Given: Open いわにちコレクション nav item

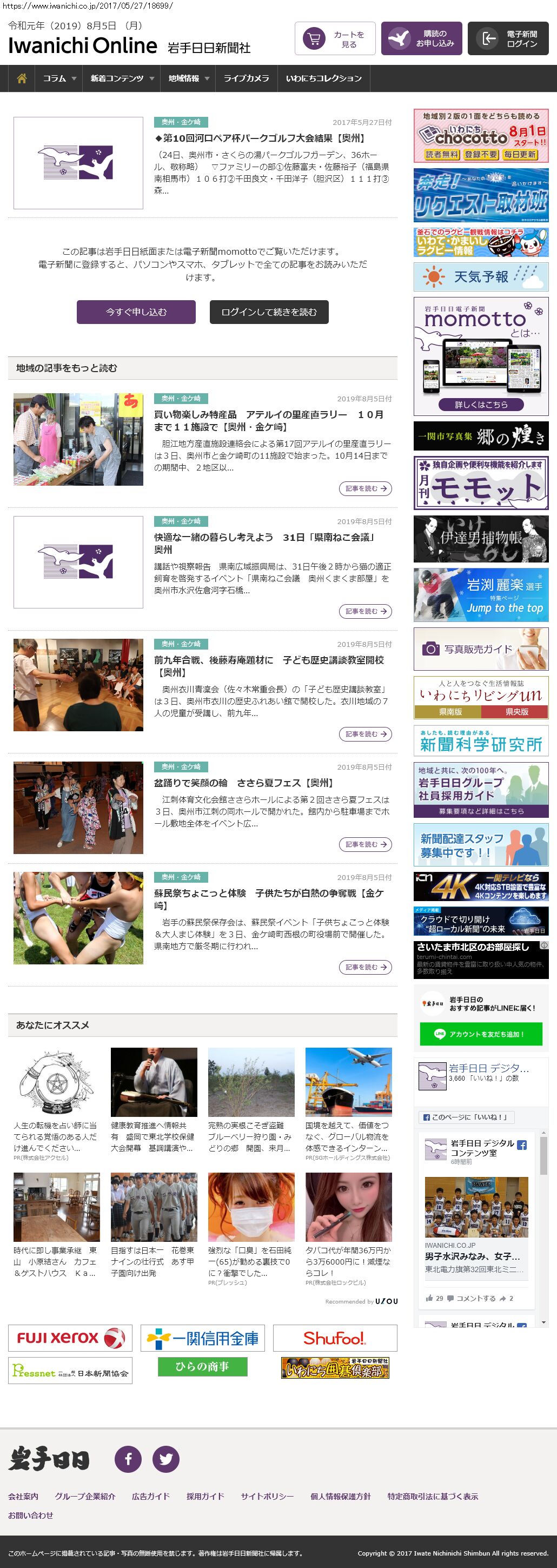Looking at the screenshot, I should click(323, 78).
